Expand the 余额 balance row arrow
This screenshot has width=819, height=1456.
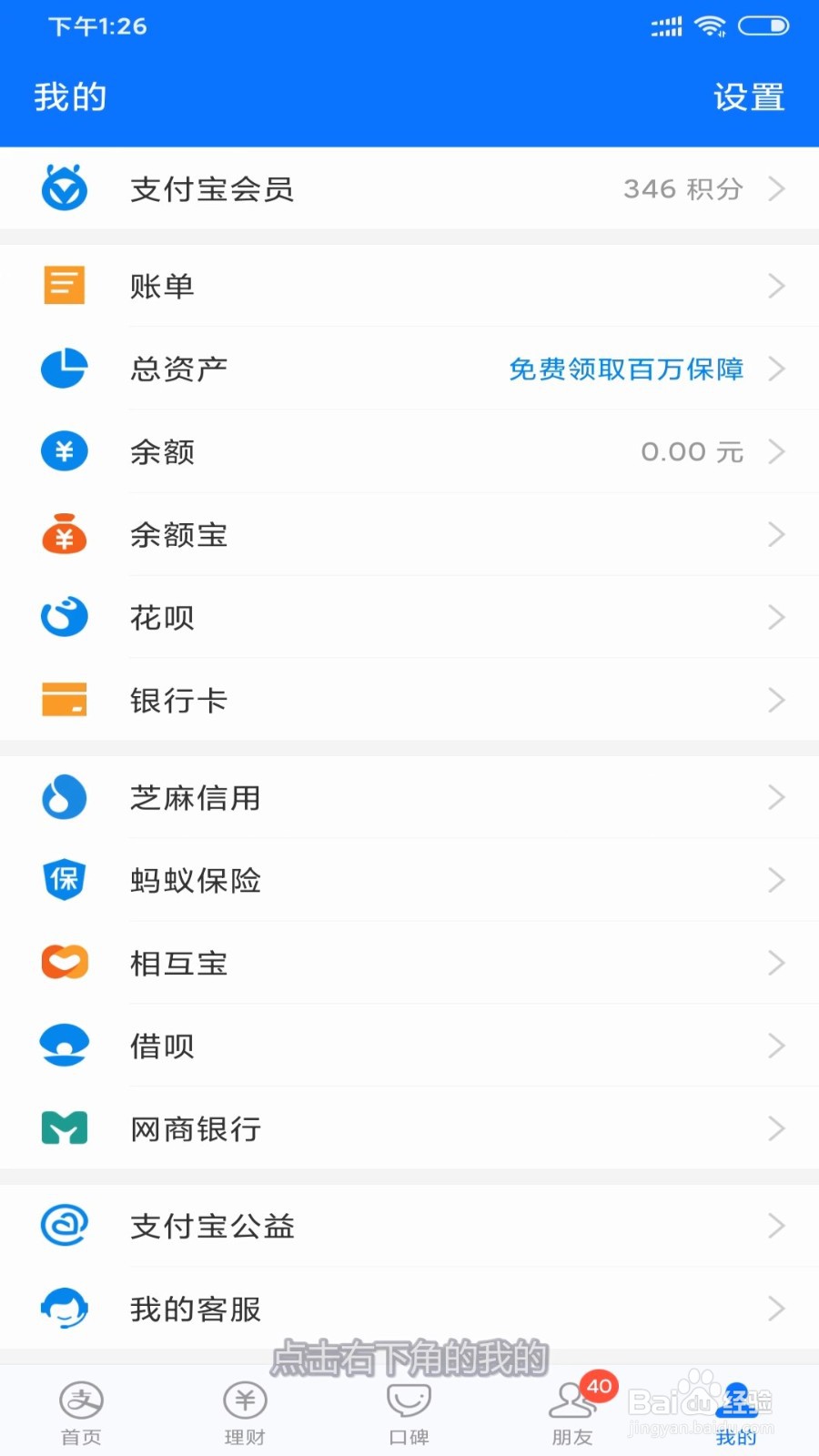point(778,450)
